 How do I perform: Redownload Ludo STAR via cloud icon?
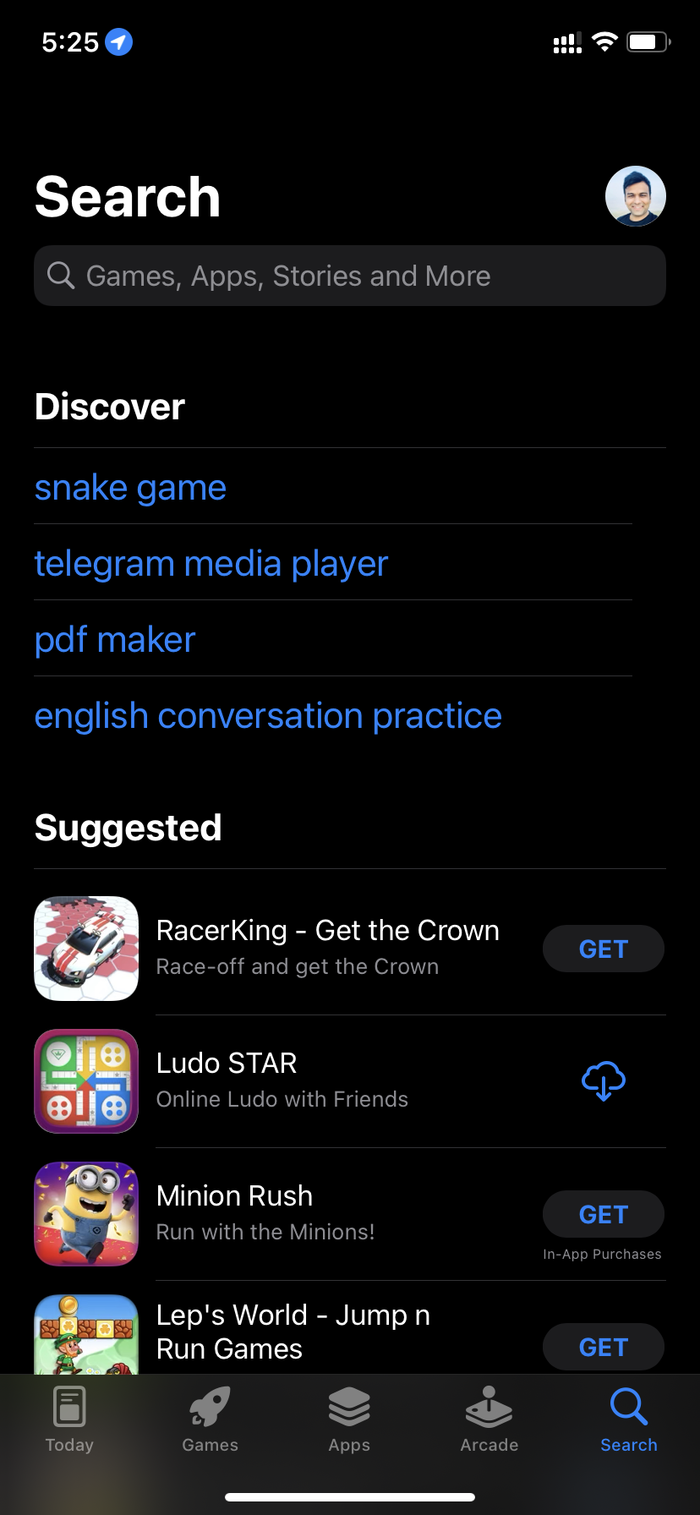603,1081
